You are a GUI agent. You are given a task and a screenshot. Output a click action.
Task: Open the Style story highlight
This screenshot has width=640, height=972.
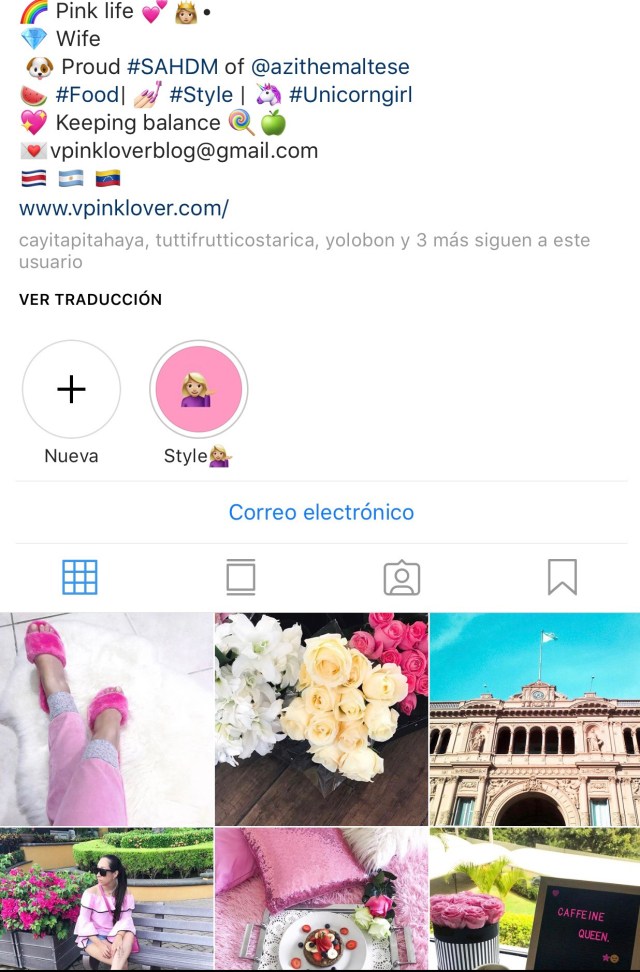(x=199, y=390)
